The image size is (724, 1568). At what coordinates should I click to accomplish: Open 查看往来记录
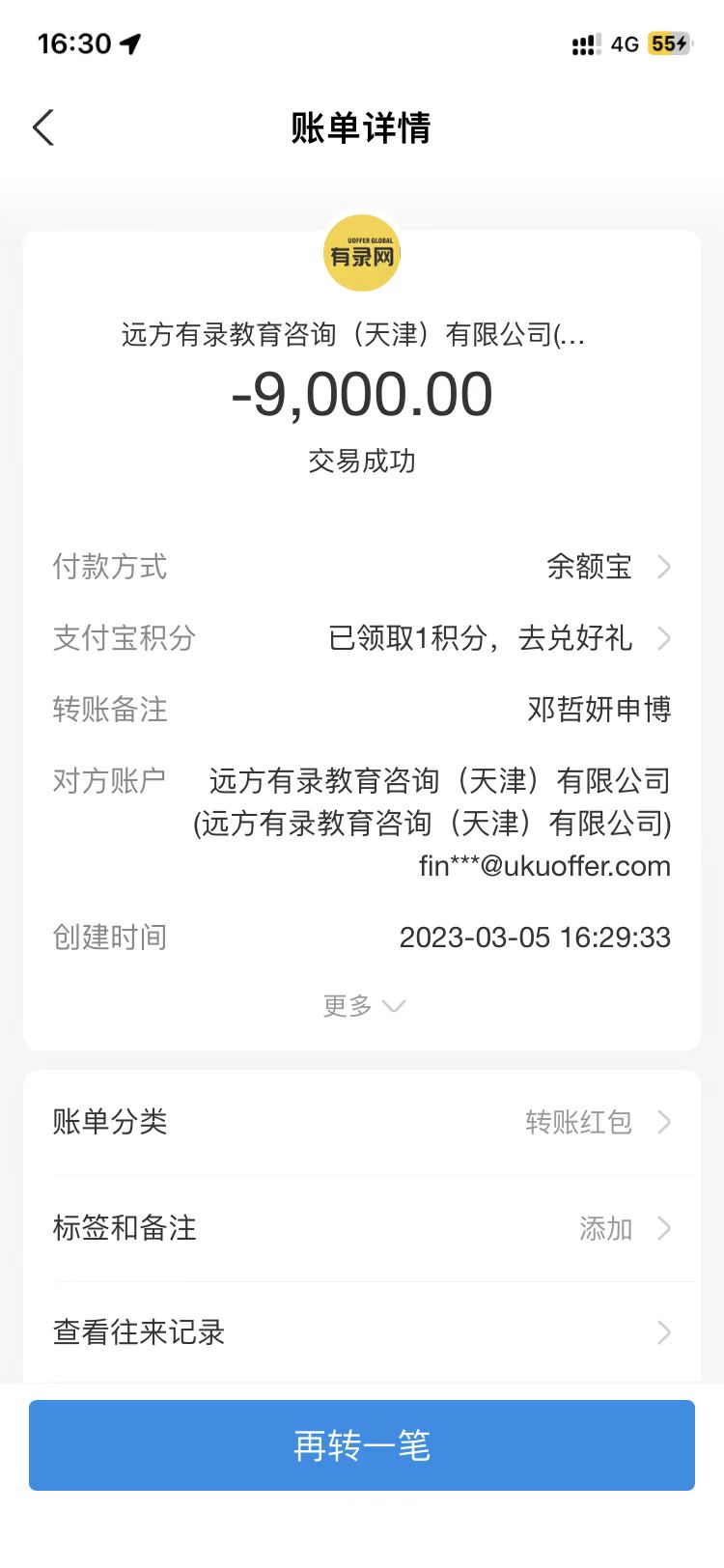pos(362,1332)
